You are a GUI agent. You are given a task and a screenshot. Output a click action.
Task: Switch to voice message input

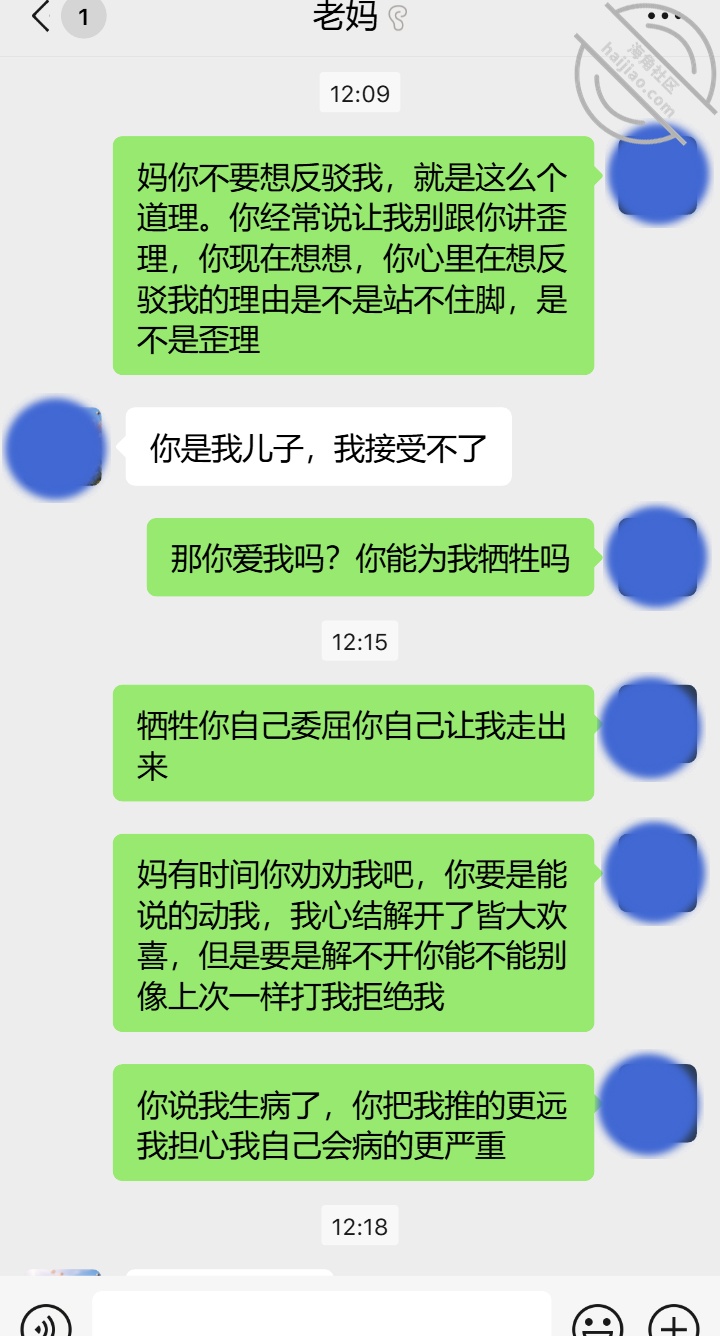pyautogui.click(x=46, y=1320)
